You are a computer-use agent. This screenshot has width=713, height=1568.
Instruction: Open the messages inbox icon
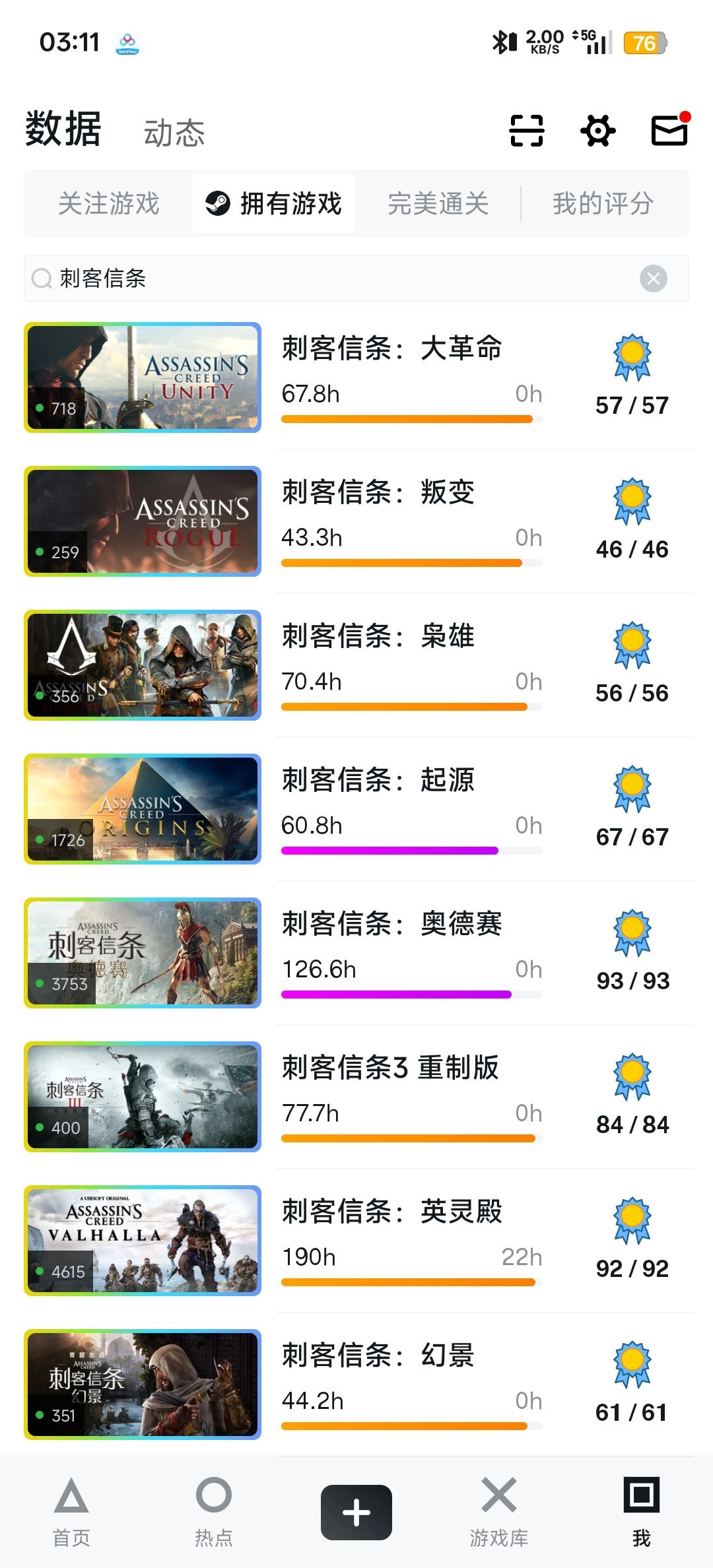click(x=669, y=130)
